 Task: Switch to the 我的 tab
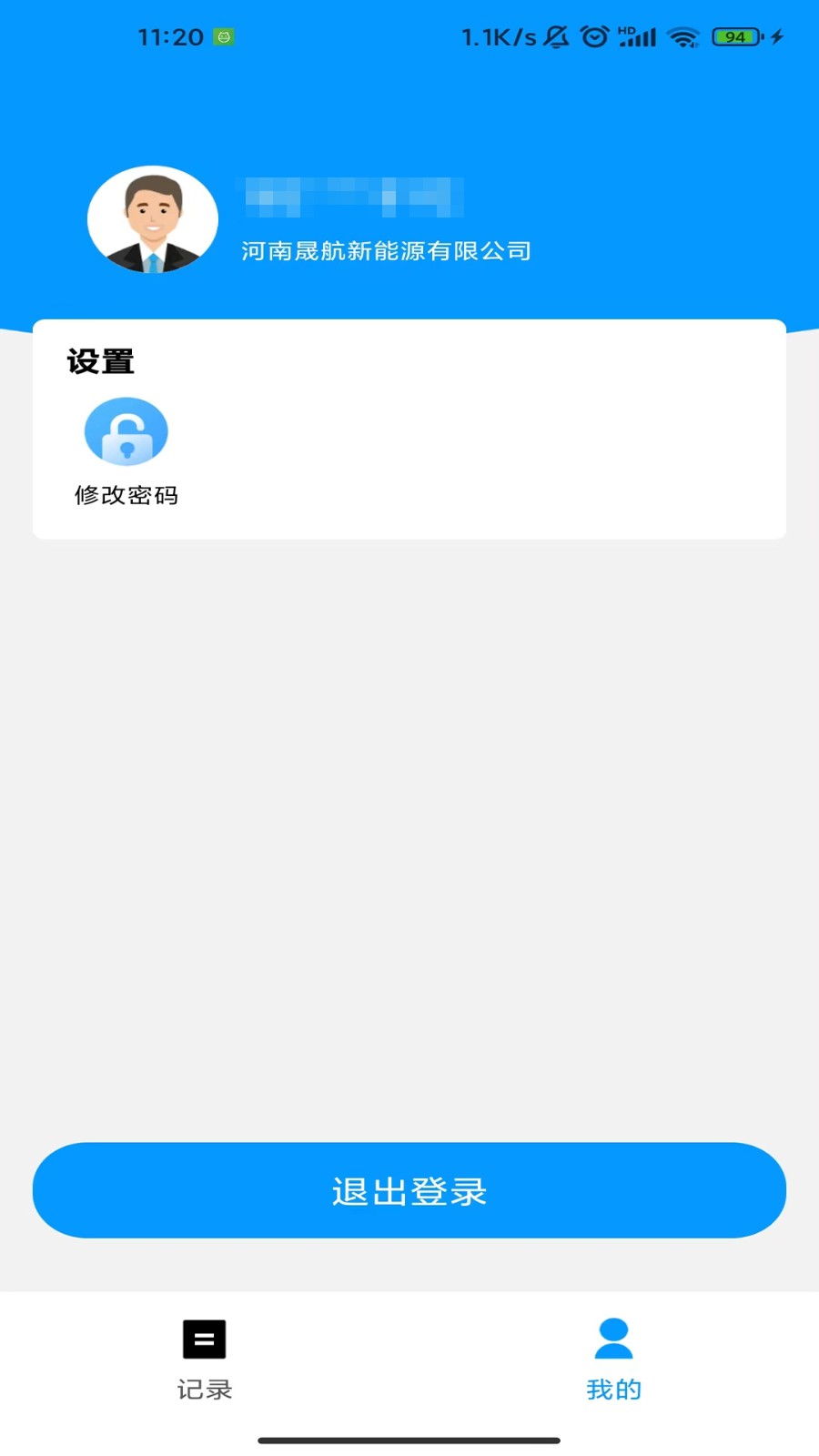tap(613, 1360)
